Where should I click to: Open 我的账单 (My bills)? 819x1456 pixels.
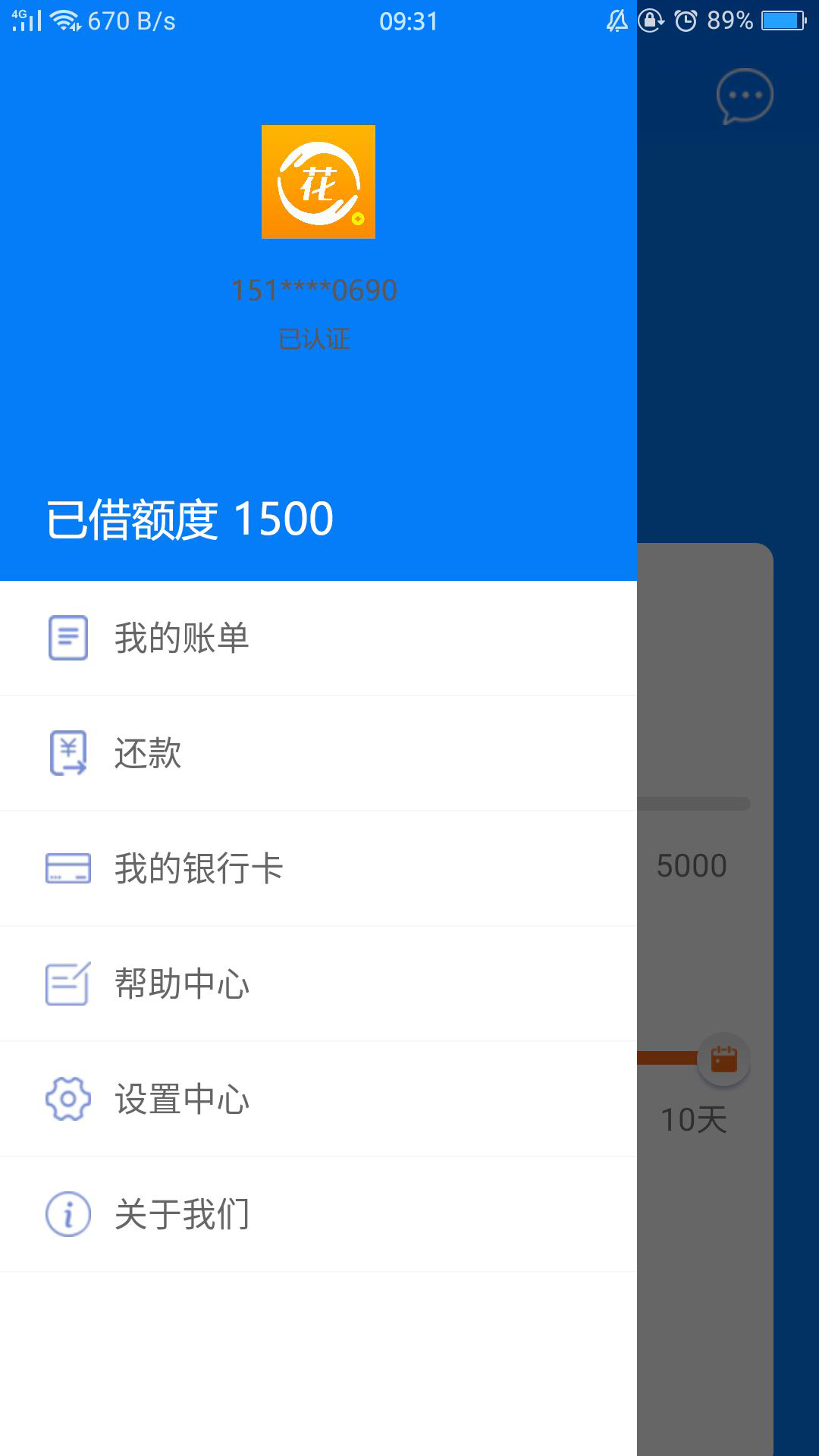318,638
